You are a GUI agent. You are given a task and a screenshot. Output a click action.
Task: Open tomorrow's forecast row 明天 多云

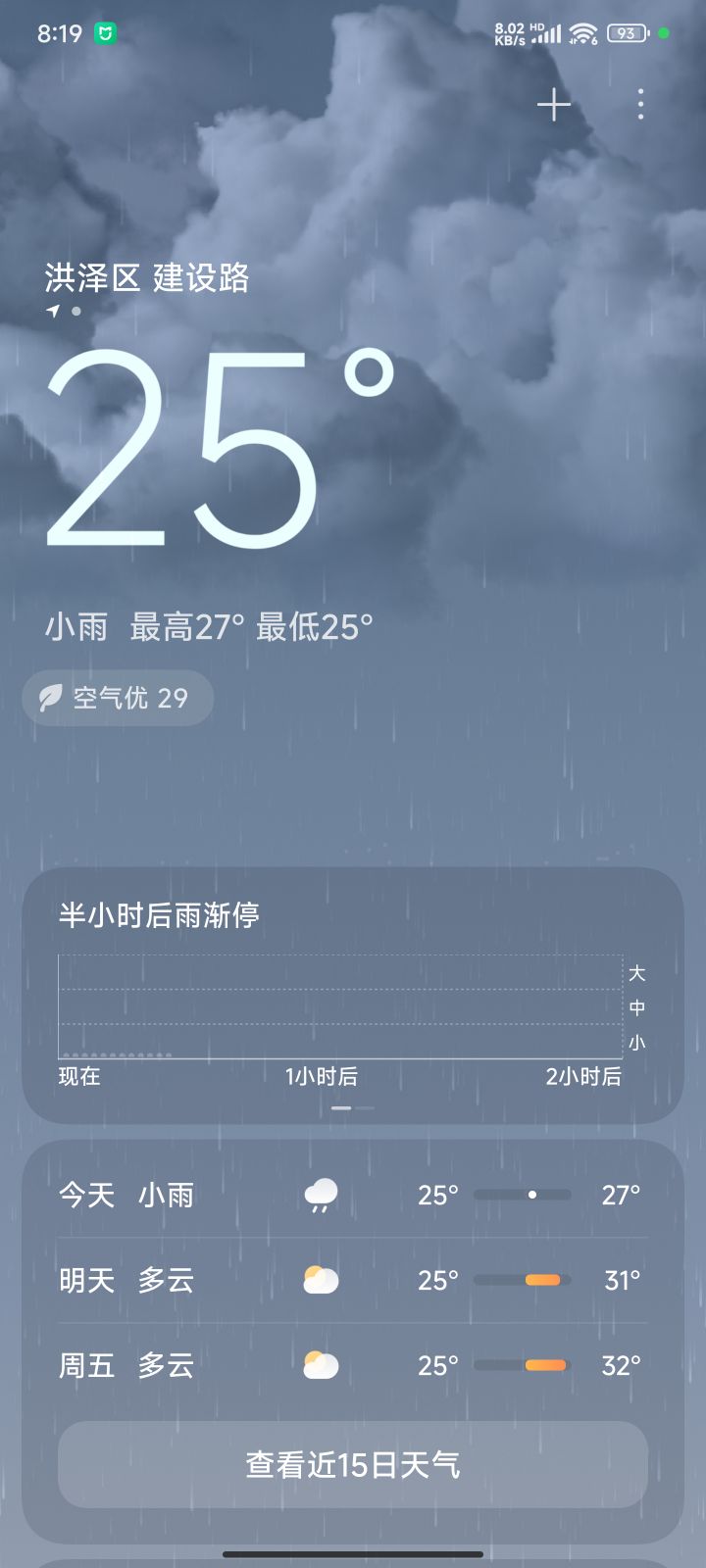coord(353,1280)
